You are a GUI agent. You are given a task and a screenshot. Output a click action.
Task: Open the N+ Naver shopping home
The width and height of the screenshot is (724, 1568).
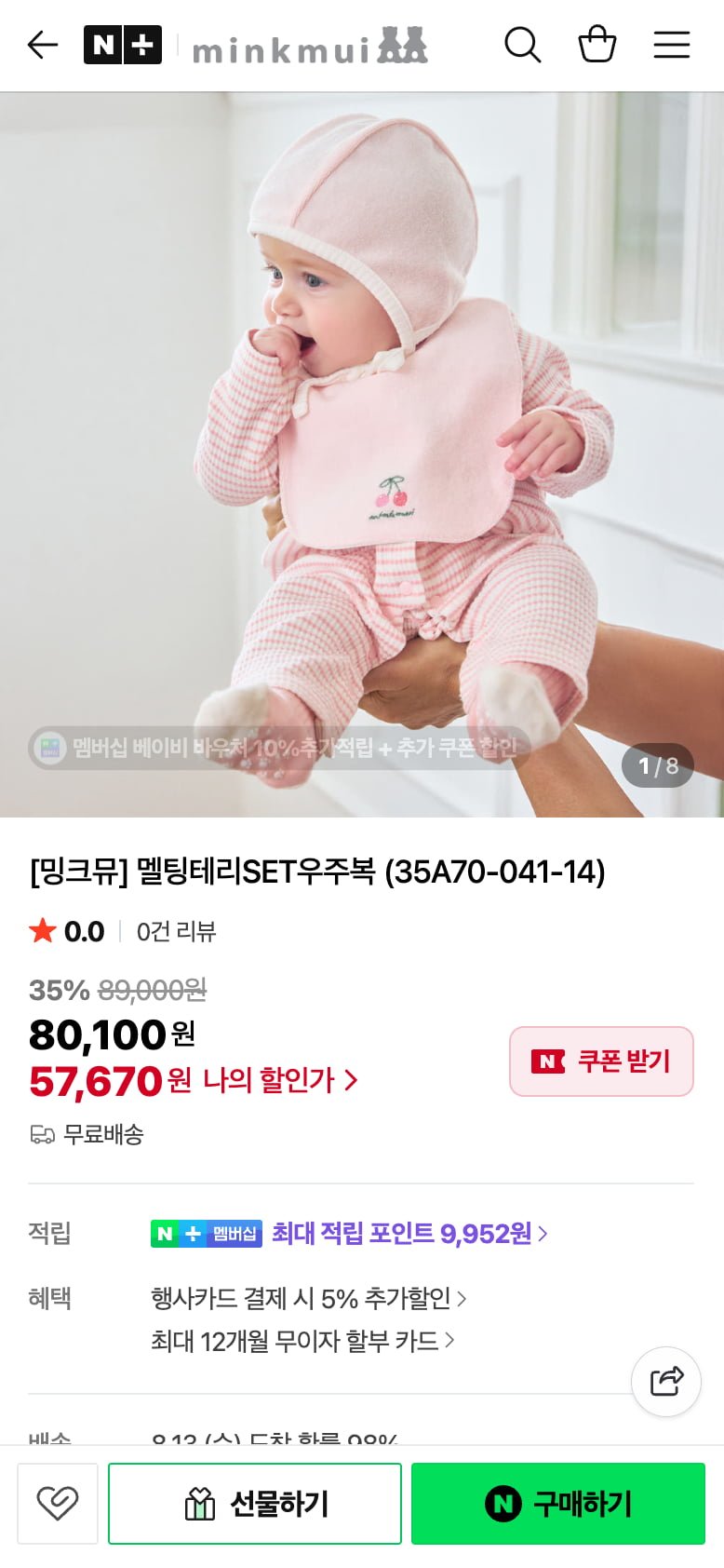(123, 45)
